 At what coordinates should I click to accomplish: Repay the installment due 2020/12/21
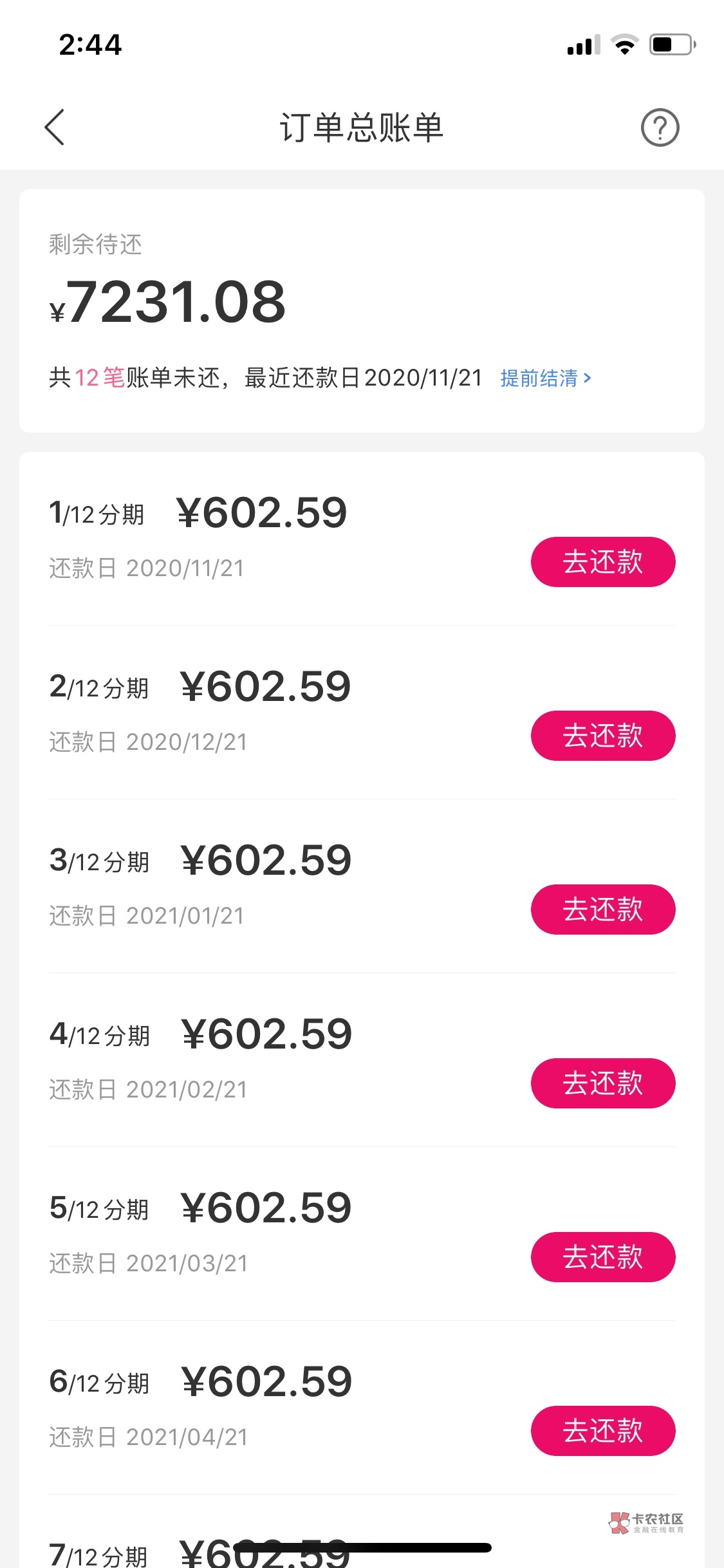point(602,736)
